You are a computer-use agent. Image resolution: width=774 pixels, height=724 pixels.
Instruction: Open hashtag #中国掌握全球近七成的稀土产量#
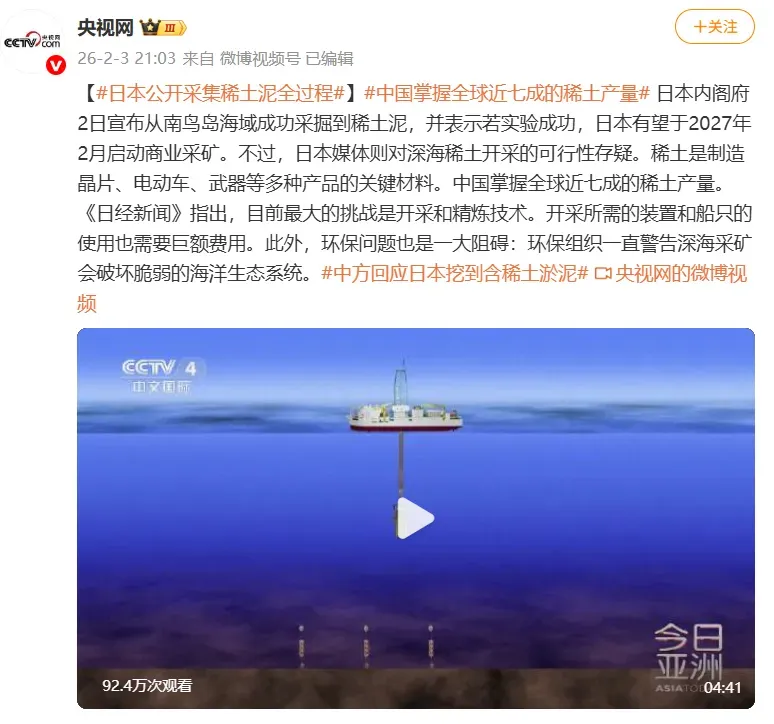point(507,93)
